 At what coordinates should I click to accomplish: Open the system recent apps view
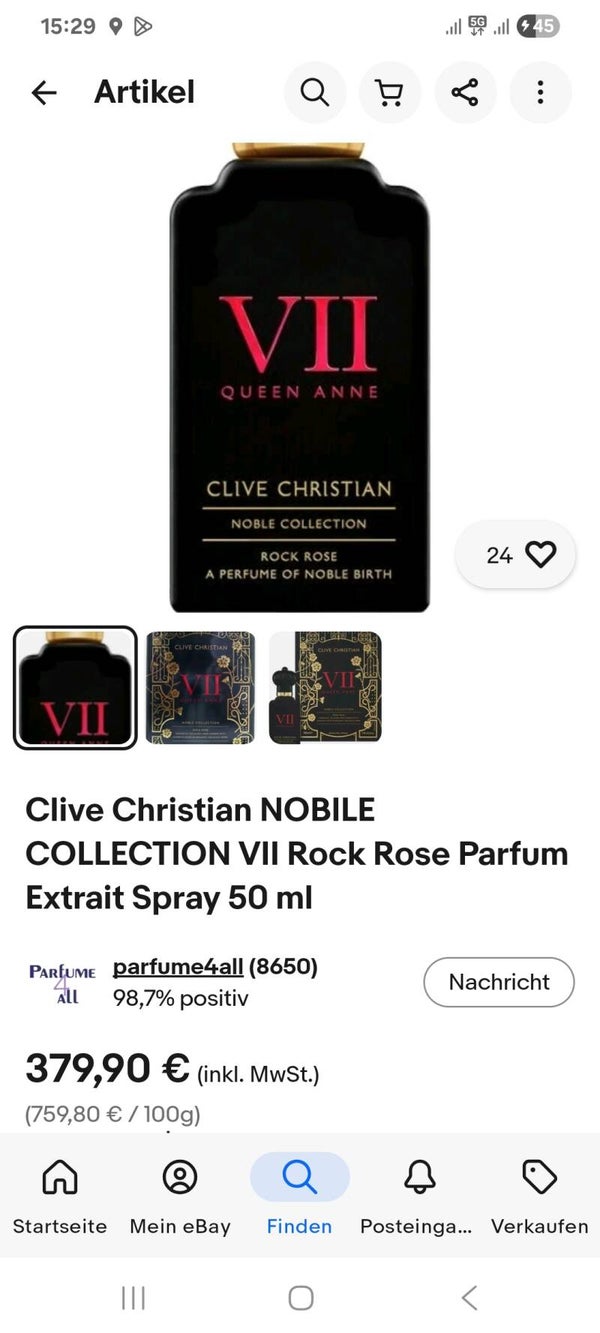133,1298
